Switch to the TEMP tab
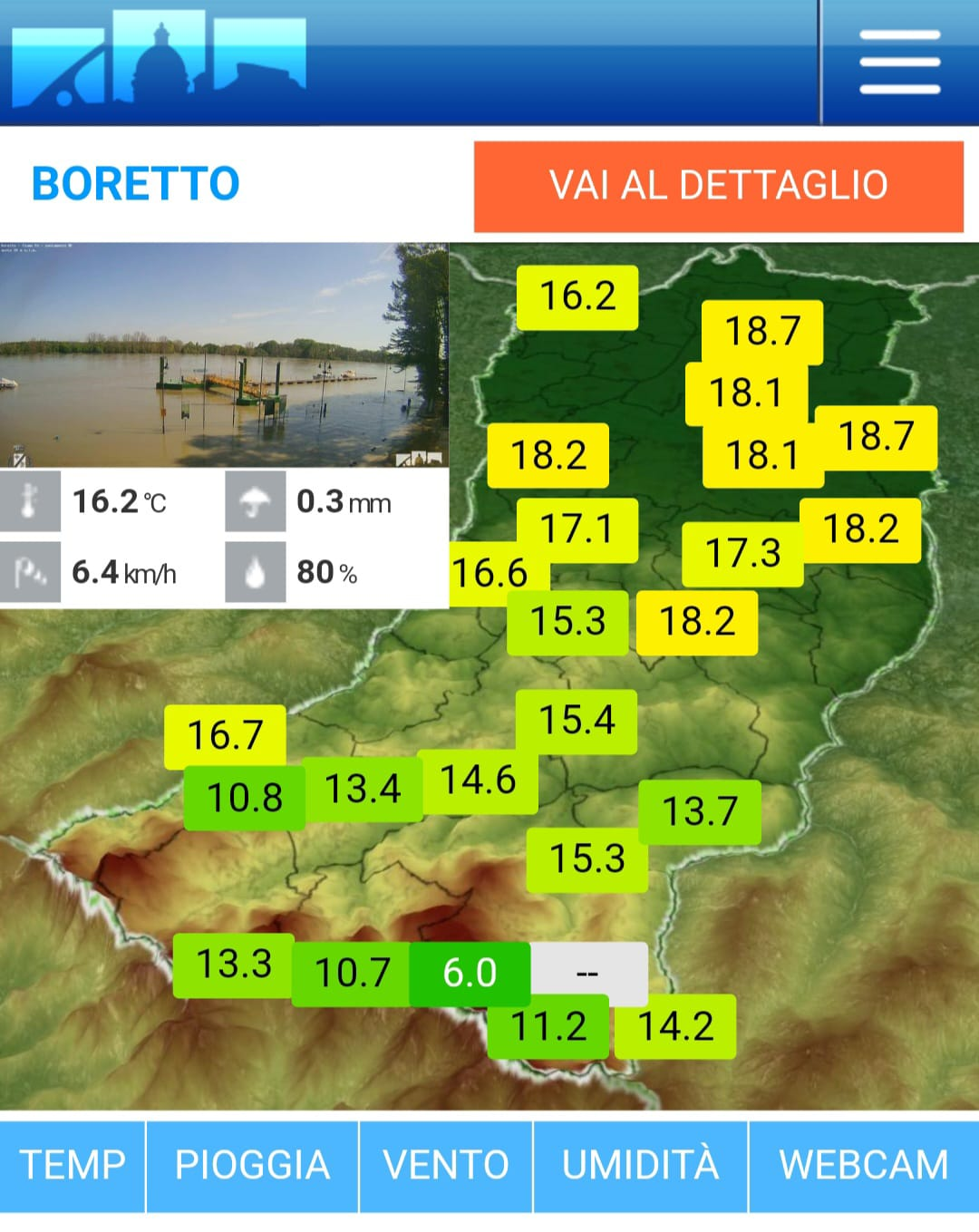 coord(73,1165)
